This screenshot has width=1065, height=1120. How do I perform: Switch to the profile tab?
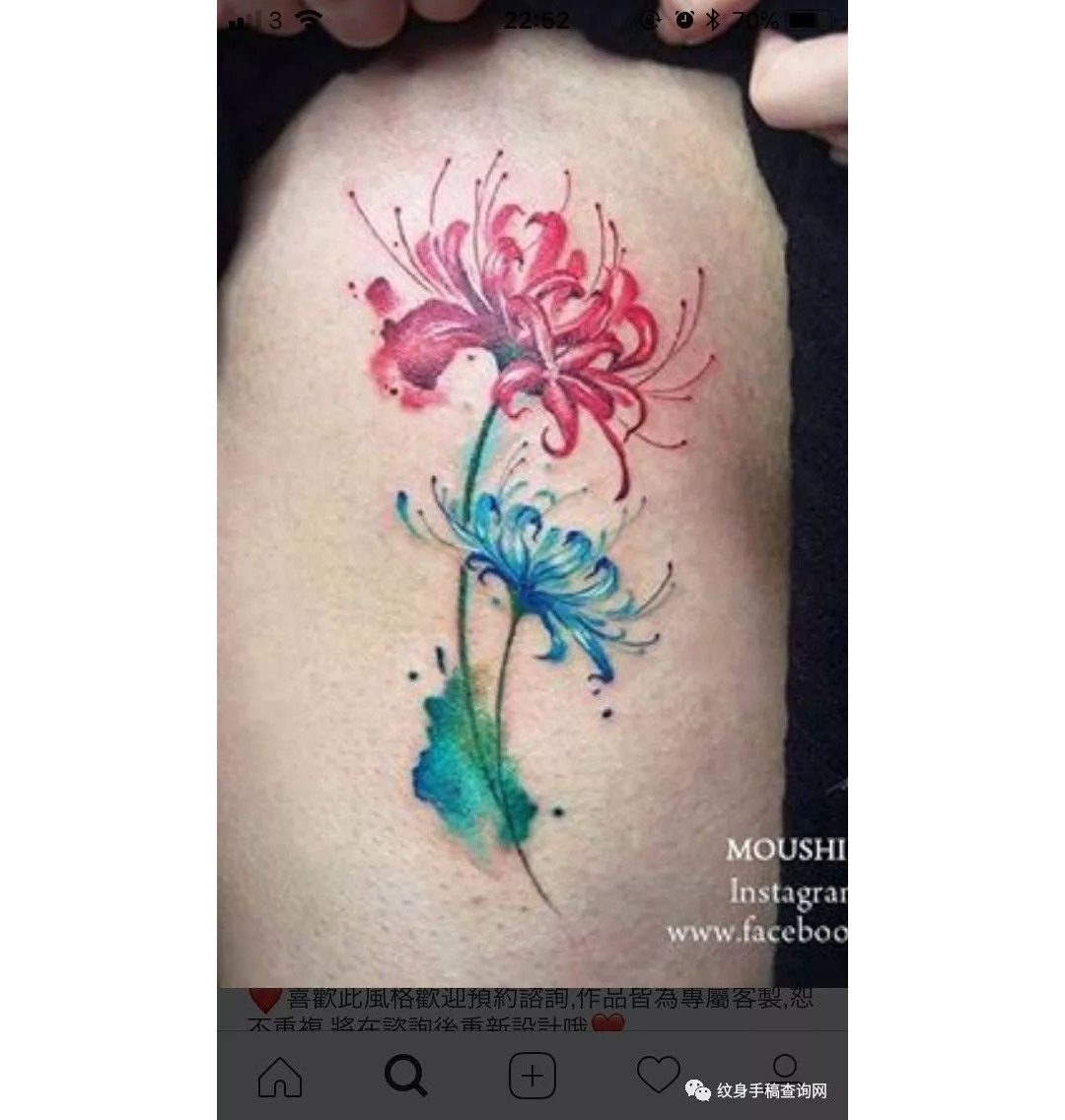click(785, 1066)
